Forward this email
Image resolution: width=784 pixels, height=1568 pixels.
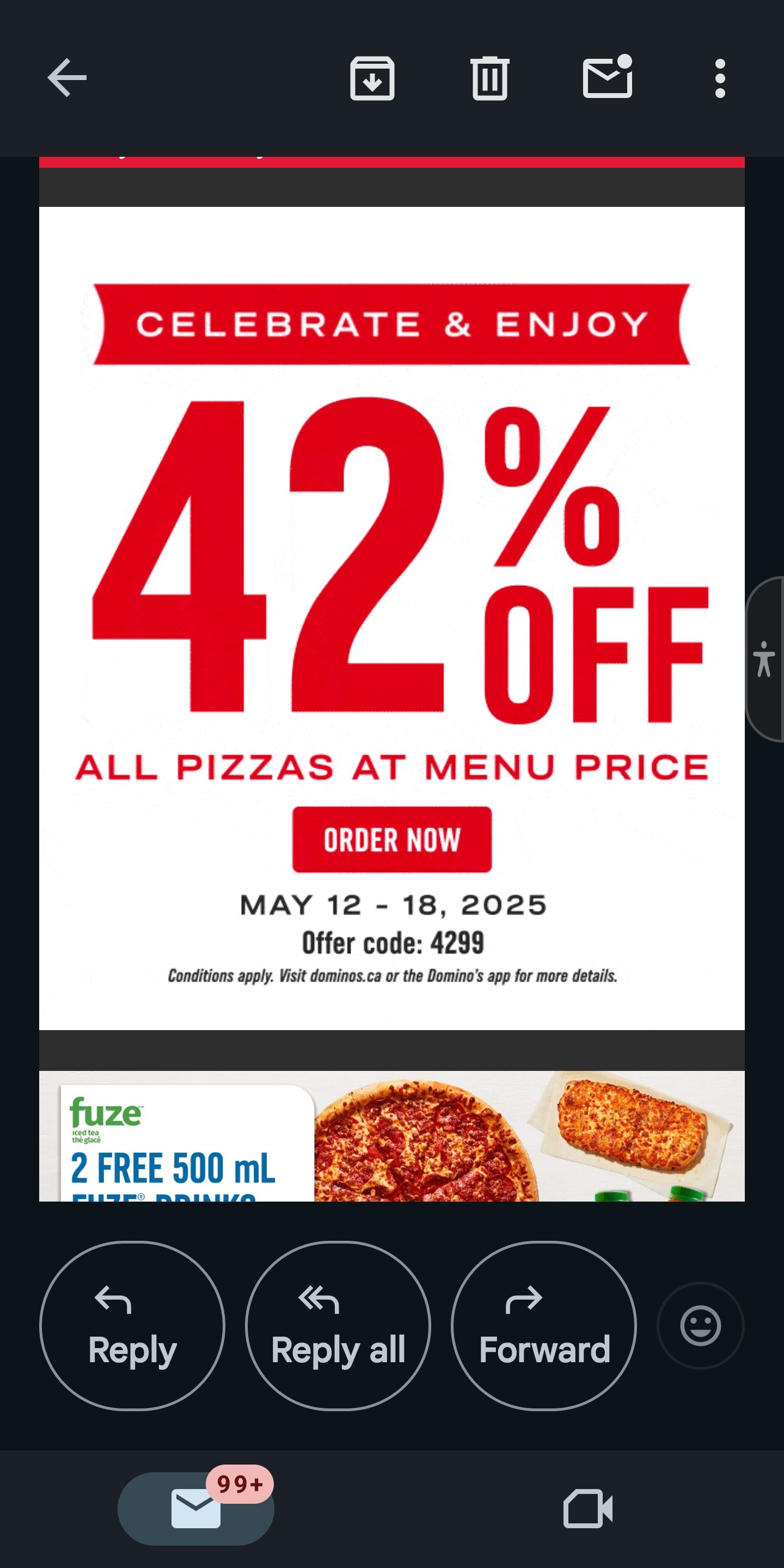543,1325
